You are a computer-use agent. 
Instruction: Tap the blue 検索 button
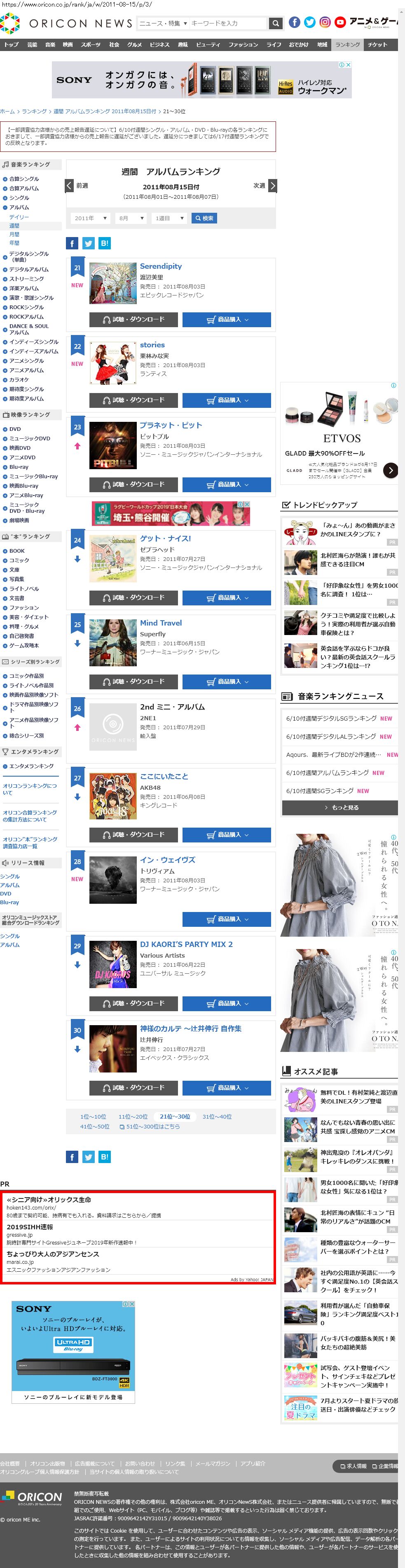(204, 218)
